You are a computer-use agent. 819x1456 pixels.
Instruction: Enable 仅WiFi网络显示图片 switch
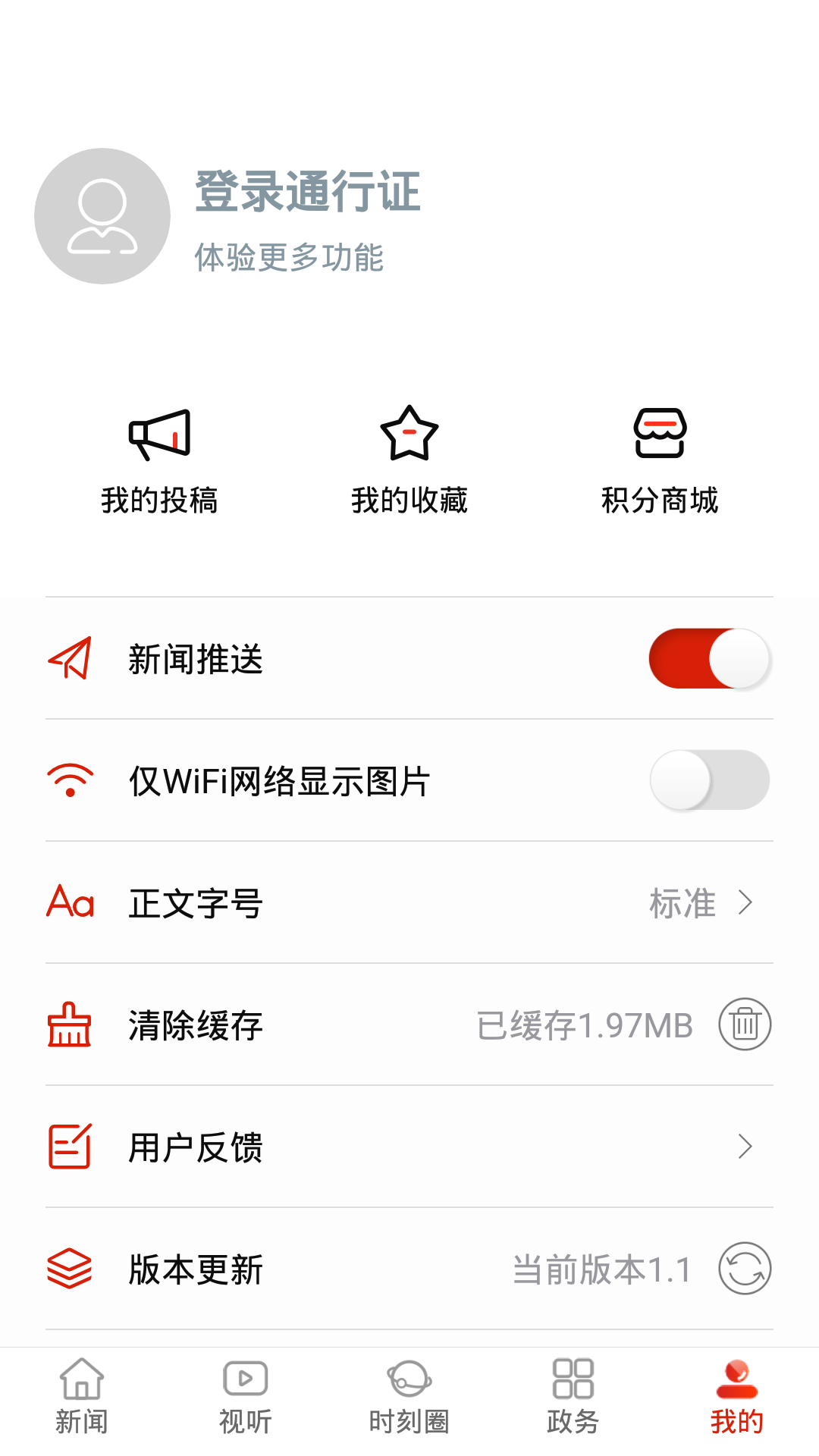pos(709,780)
